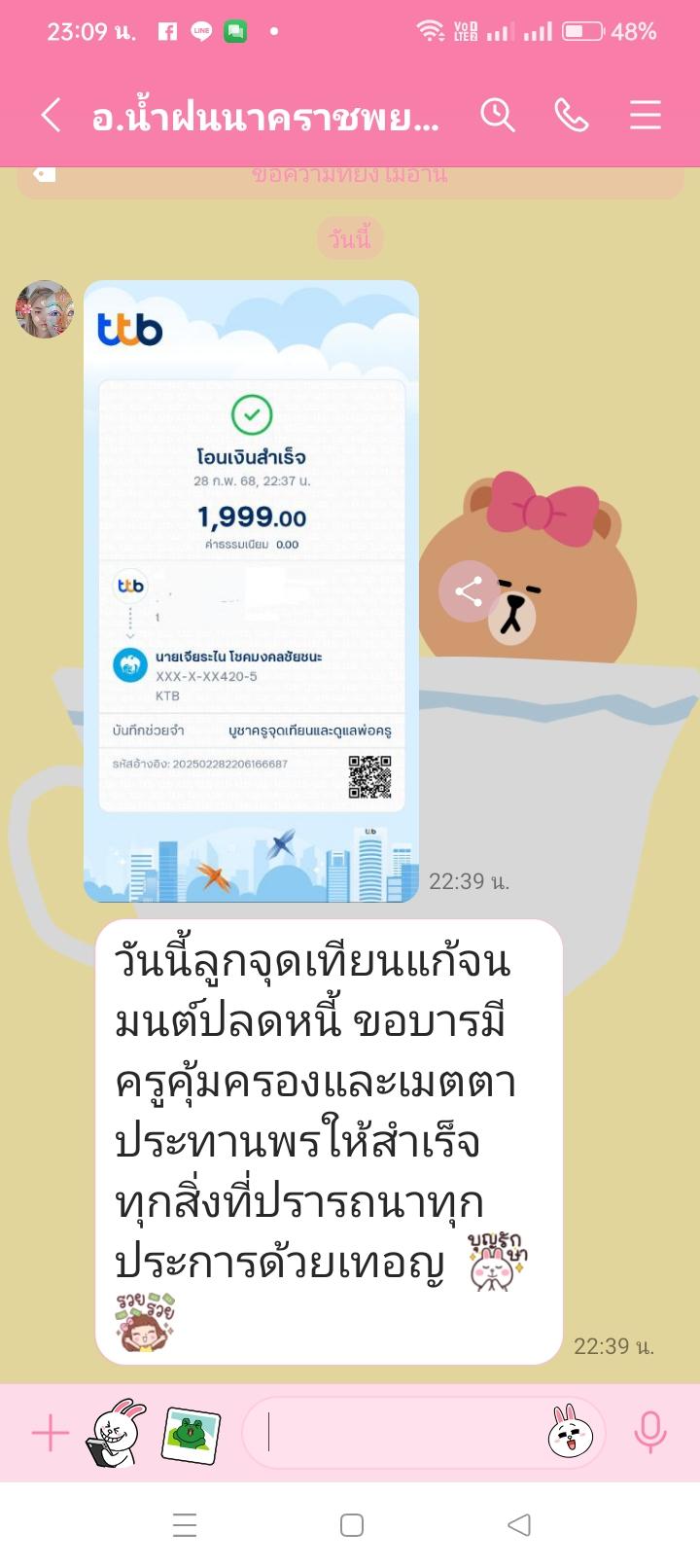Open the recent apps overview
Viewport: 700px width, 1568px height.
pyautogui.click(x=185, y=1524)
